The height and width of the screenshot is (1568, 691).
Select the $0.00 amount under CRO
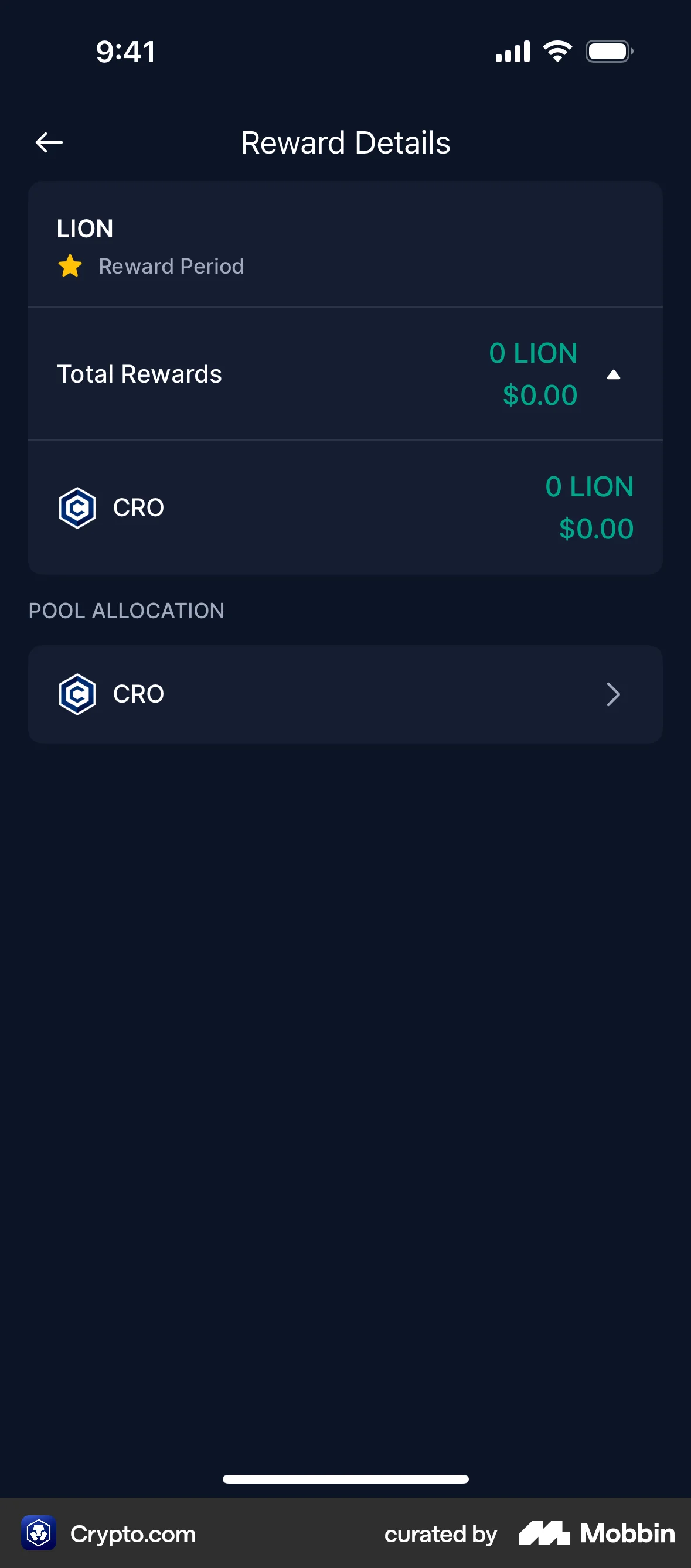click(x=595, y=529)
